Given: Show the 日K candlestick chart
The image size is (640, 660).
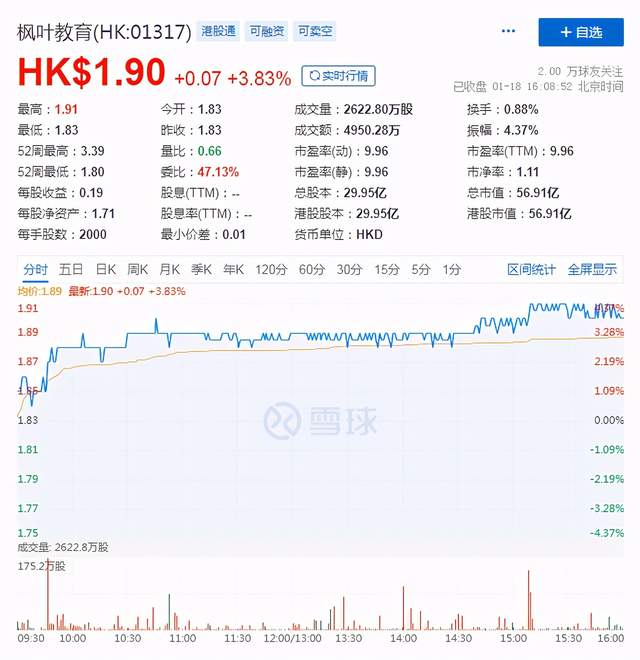Looking at the screenshot, I should (105, 269).
